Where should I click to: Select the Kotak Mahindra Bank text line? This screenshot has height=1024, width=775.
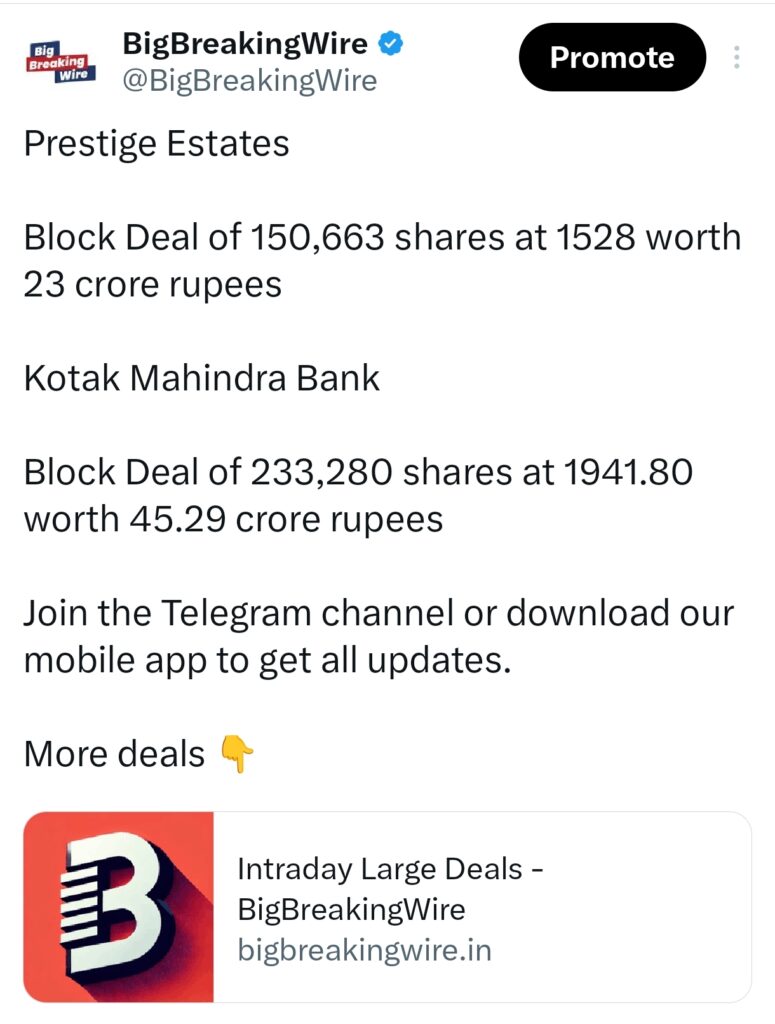pos(202,378)
